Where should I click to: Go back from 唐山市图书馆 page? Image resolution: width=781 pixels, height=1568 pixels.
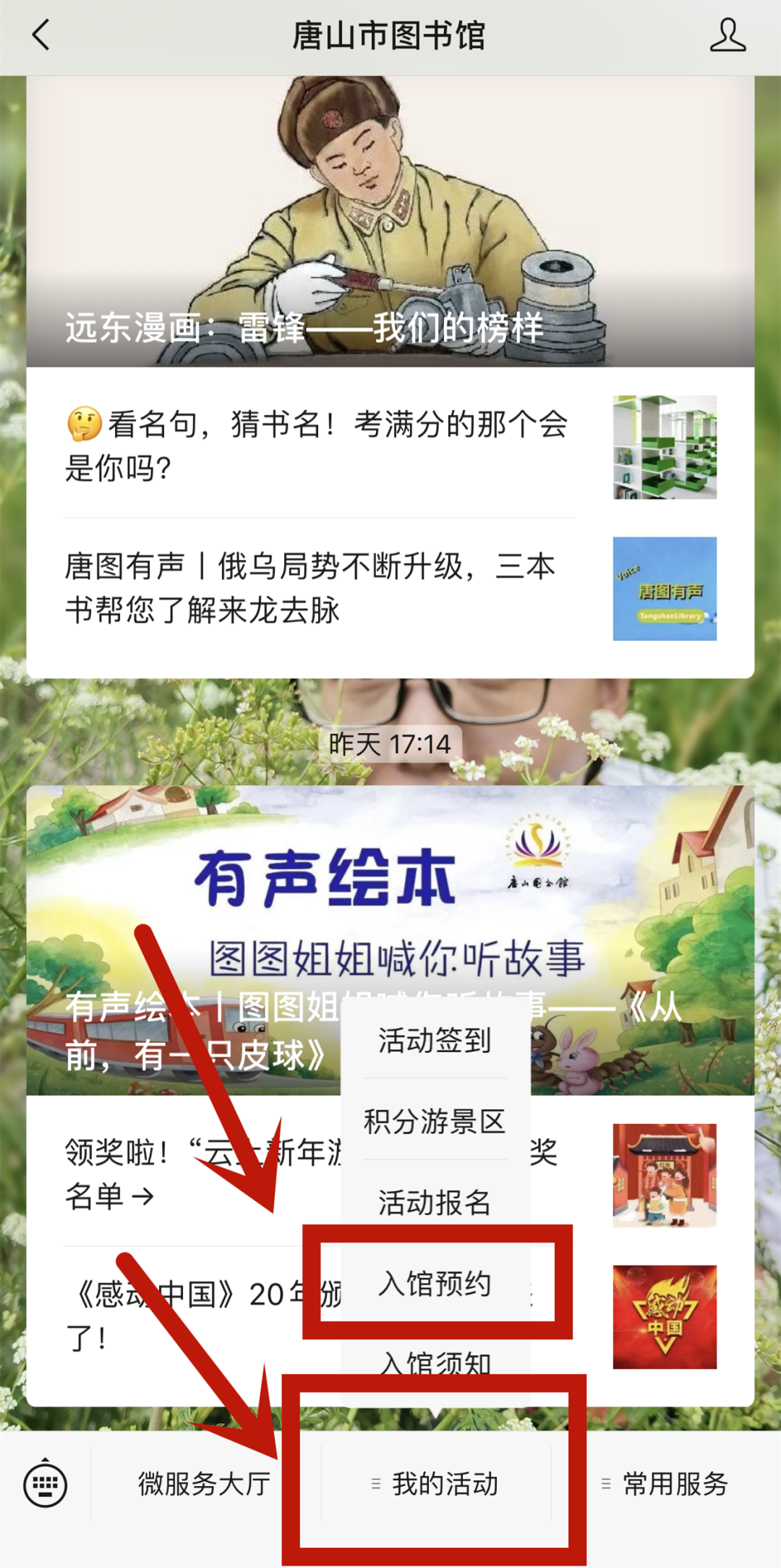pos(41,35)
